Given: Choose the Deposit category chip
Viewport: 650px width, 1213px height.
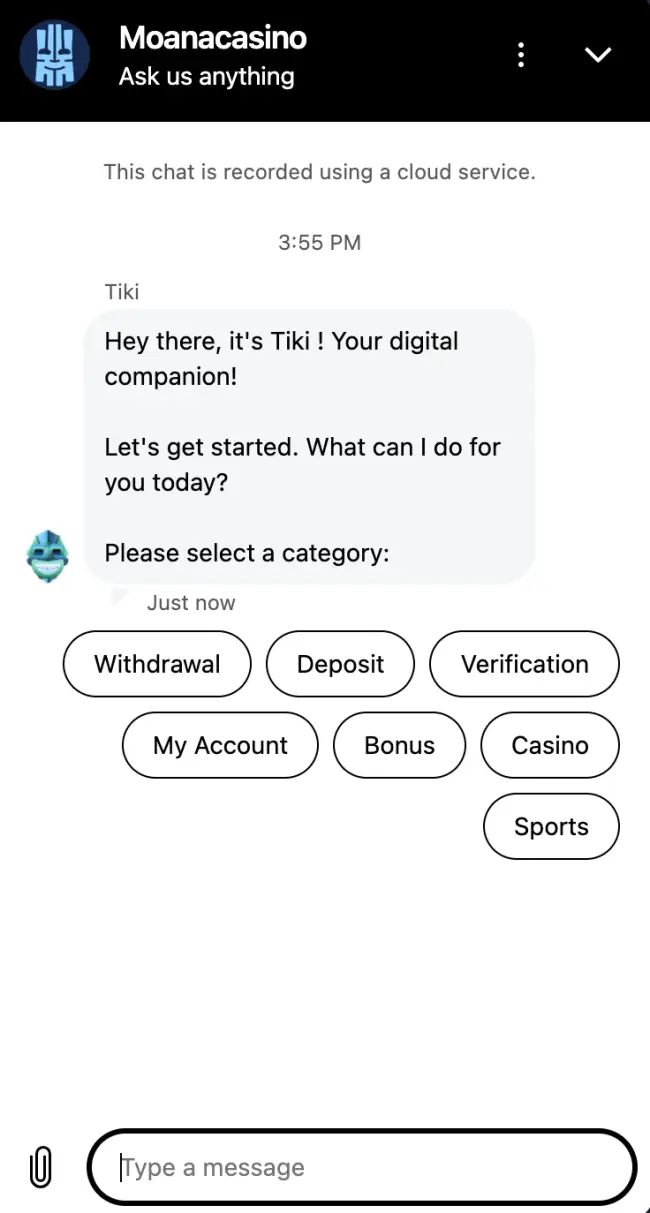Looking at the screenshot, I should click(x=340, y=664).
